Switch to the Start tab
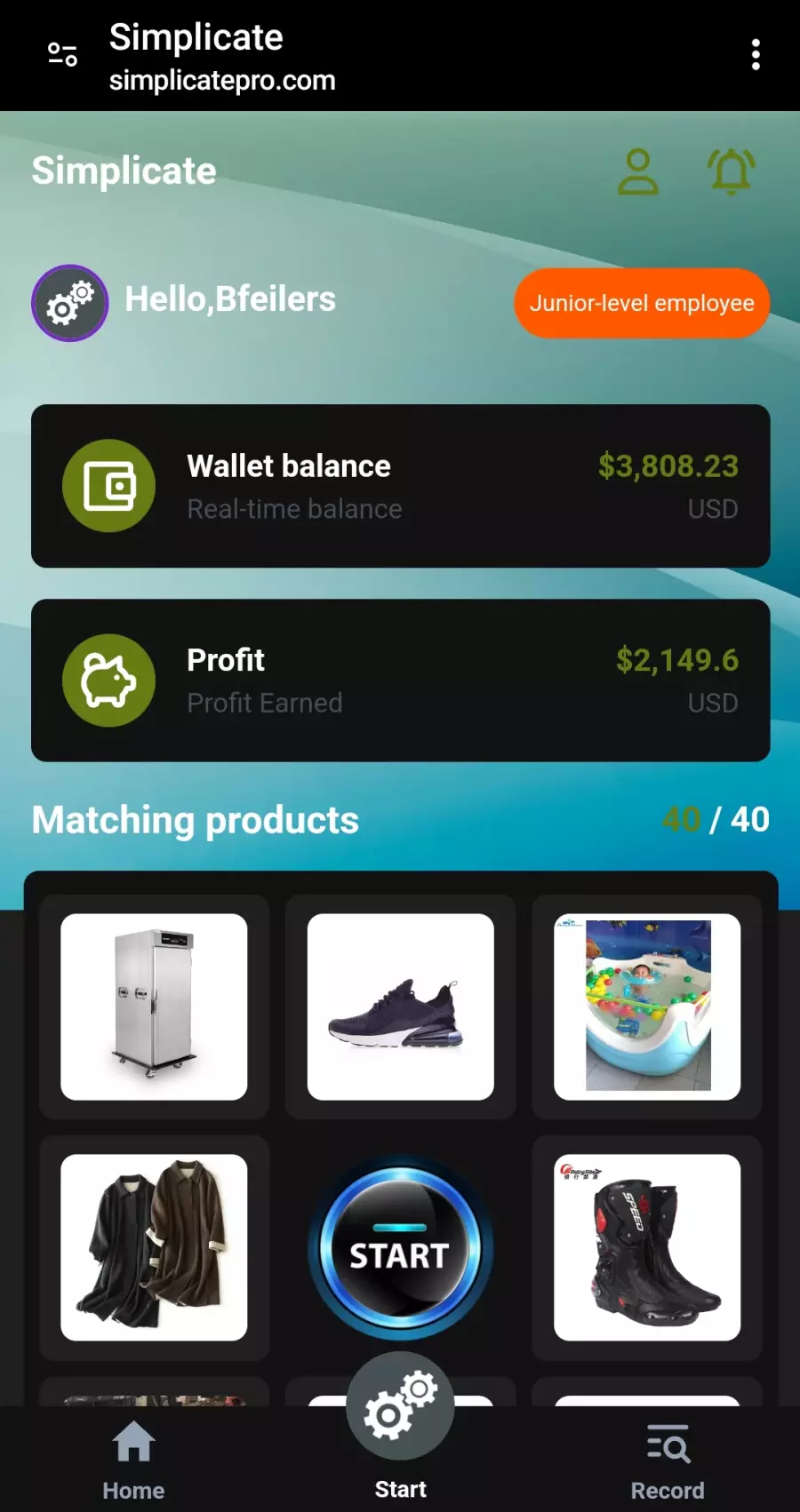This screenshot has height=1512, width=800. click(400, 1430)
